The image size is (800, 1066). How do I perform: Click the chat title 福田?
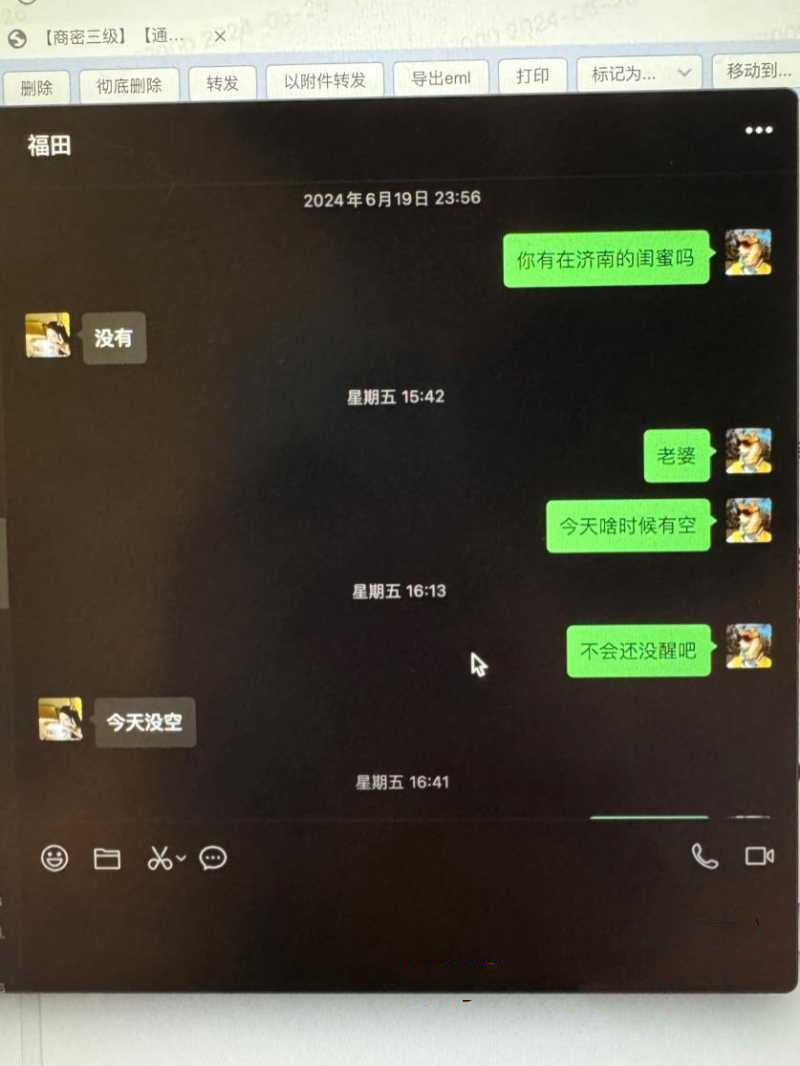[48, 145]
